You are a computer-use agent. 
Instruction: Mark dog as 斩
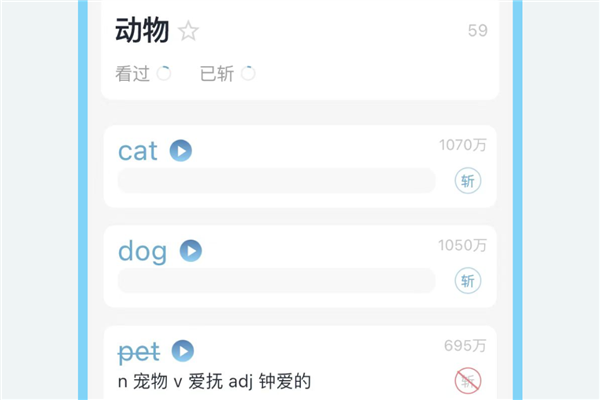(468, 281)
